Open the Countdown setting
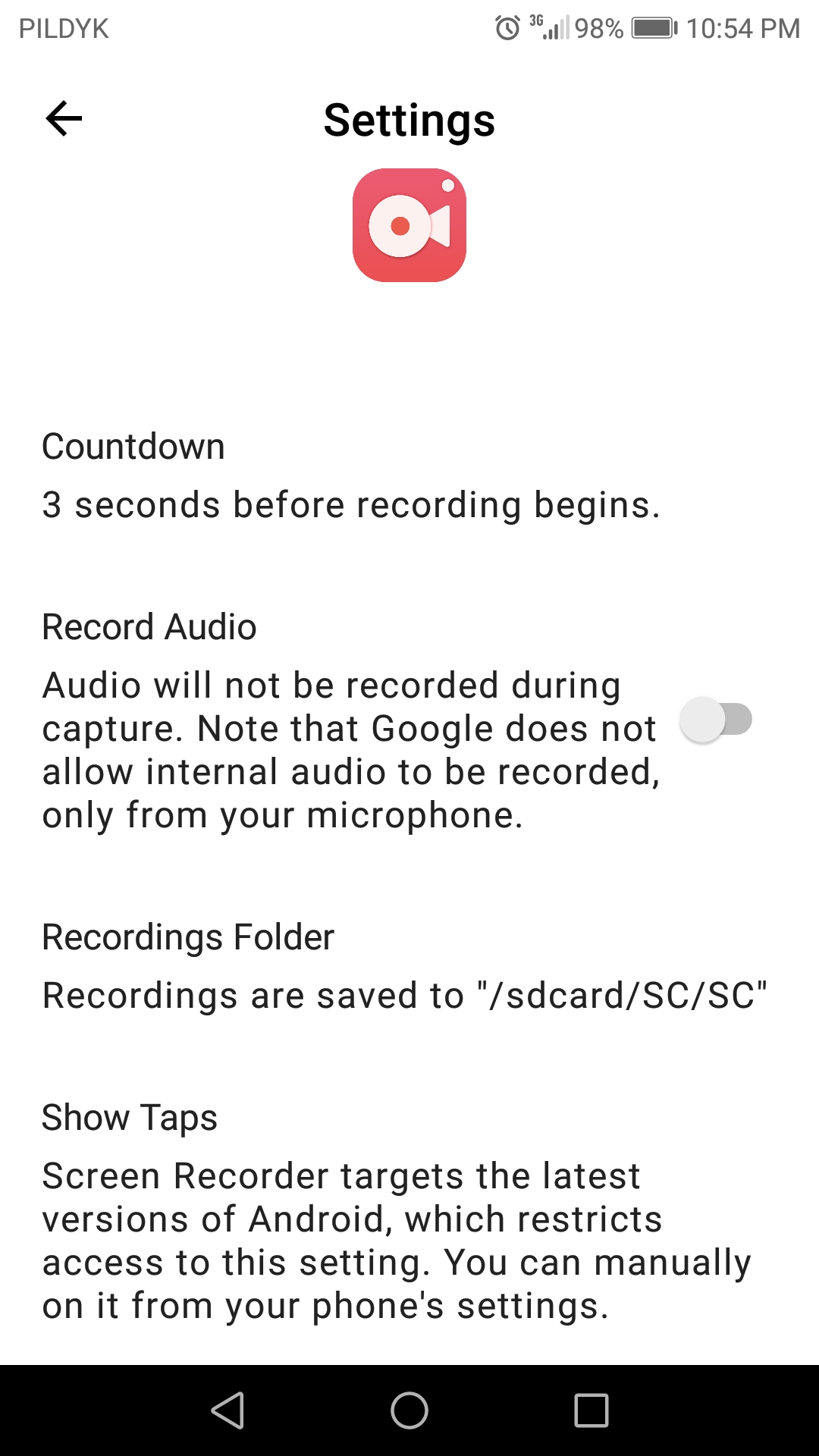 [409, 475]
